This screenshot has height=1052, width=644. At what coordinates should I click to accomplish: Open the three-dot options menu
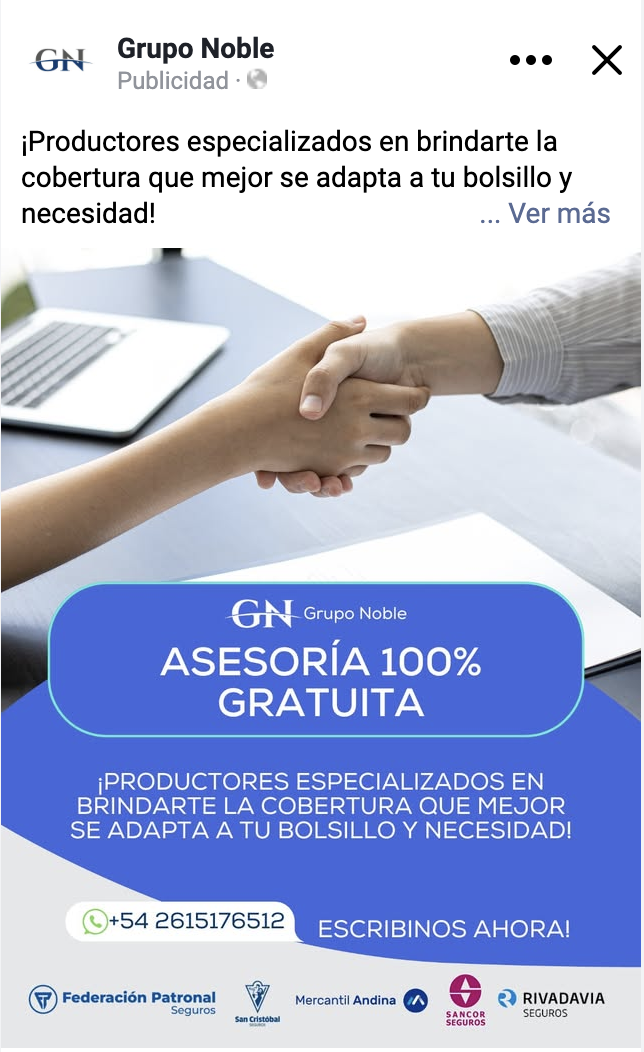click(x=530, y=60)
